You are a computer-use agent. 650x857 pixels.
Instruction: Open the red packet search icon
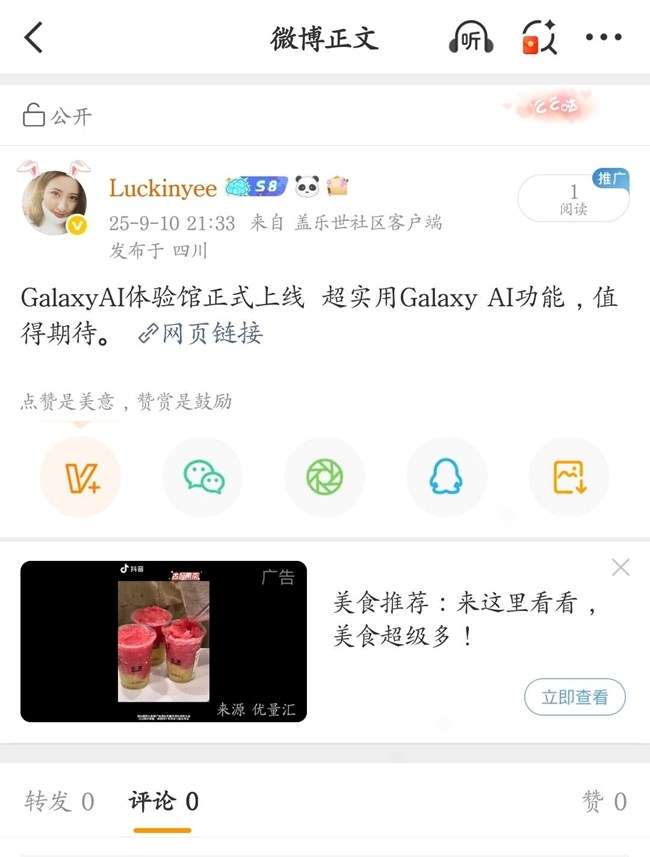tap(539, 38)
